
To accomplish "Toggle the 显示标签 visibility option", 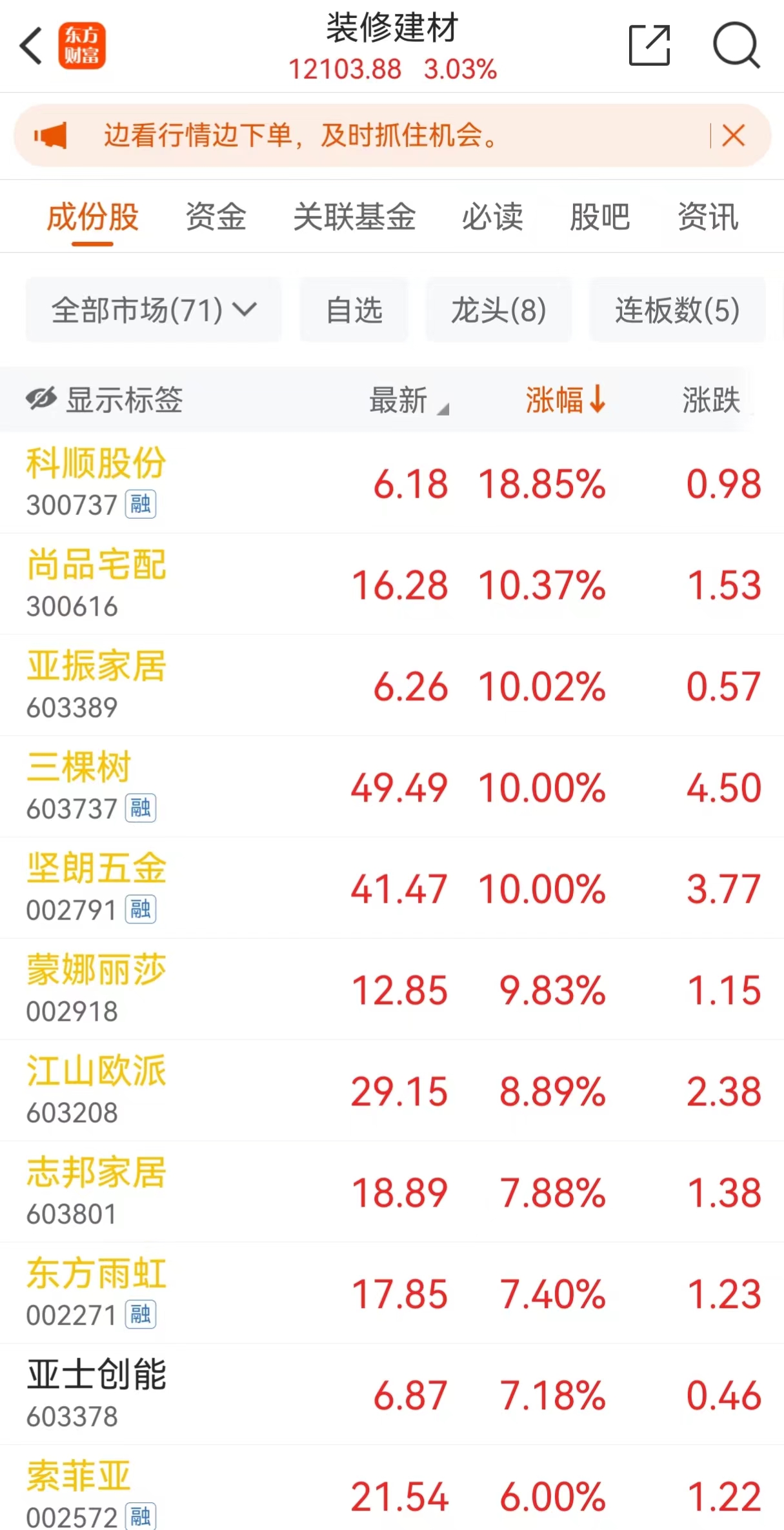I will click(105, 399).
